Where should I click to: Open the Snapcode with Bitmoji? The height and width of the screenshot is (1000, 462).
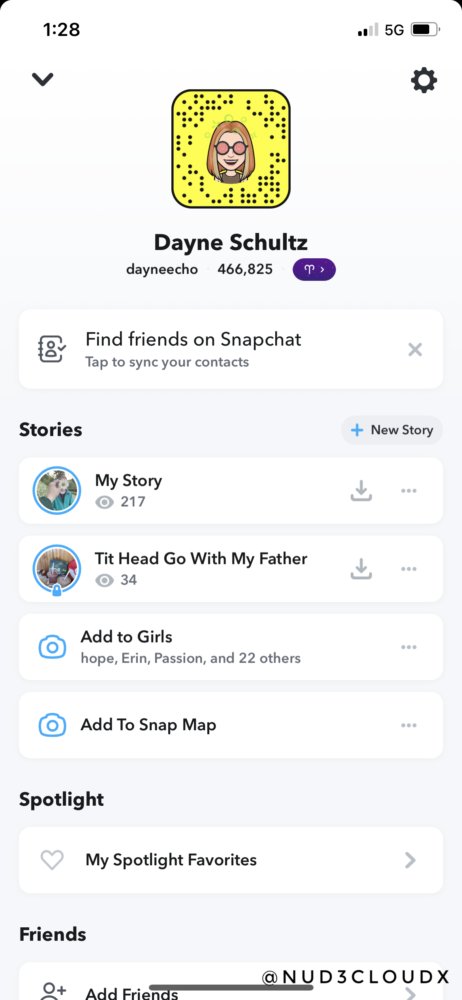pos(231,149)
